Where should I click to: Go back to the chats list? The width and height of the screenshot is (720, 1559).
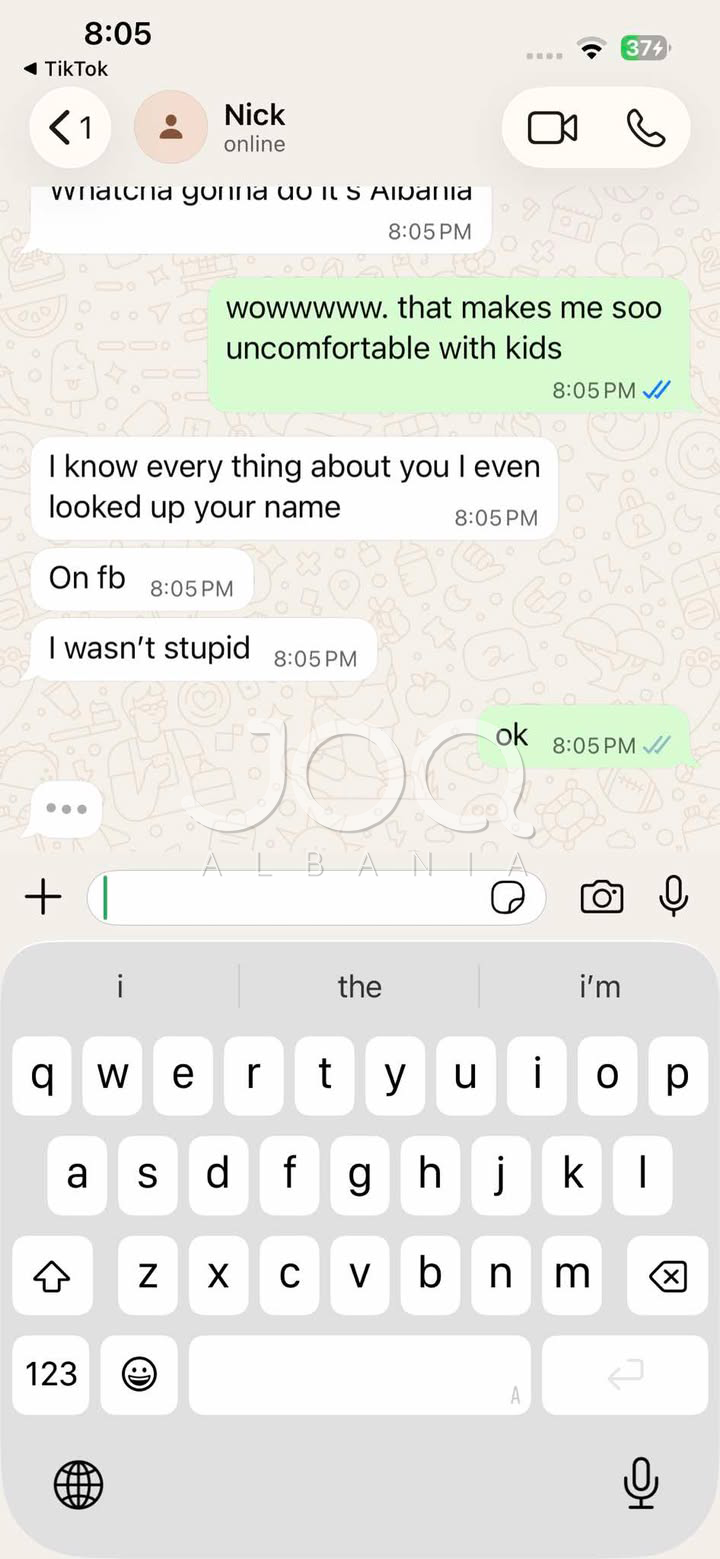point(70,127)
